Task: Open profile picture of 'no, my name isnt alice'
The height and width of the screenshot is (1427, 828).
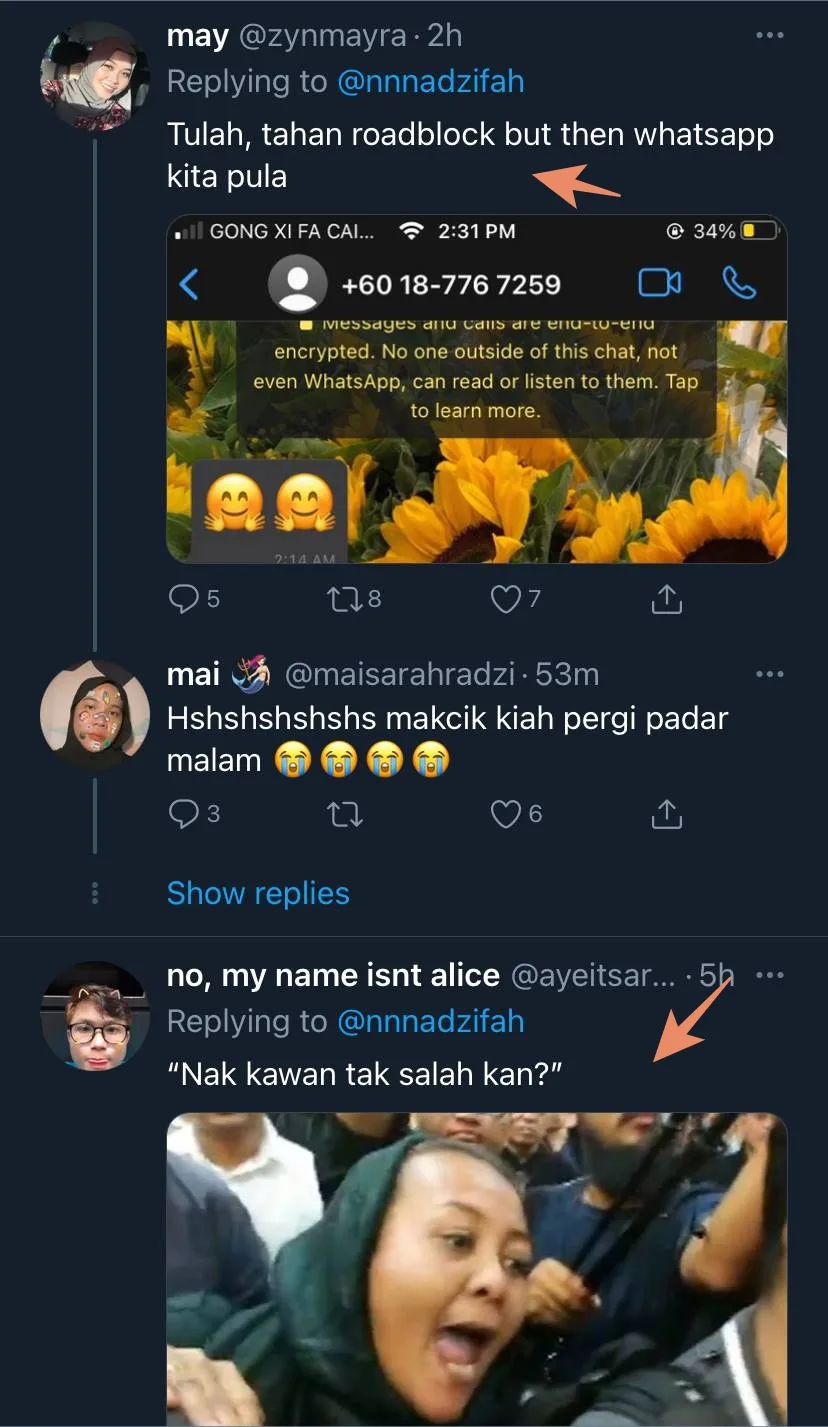Action: click(94, 1015)
